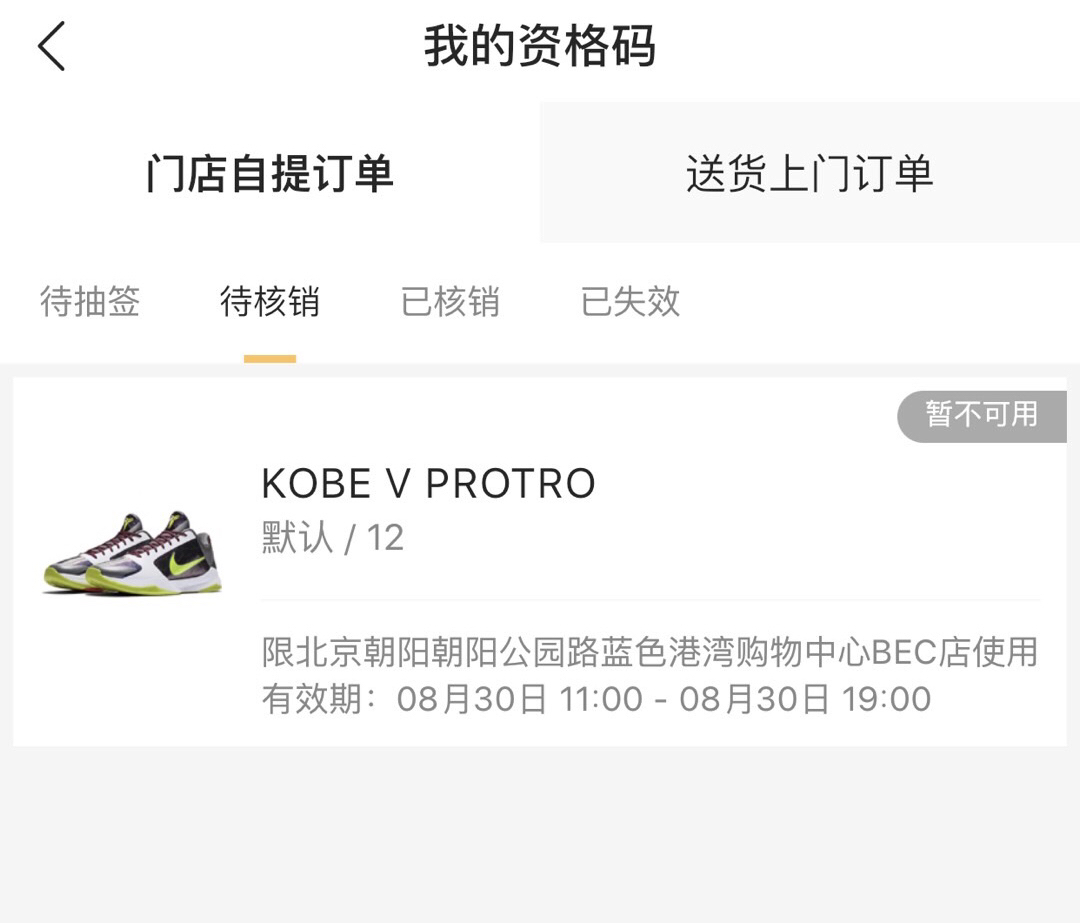
Task: Go back using the top-left arrow
Action: click(52, 47)
